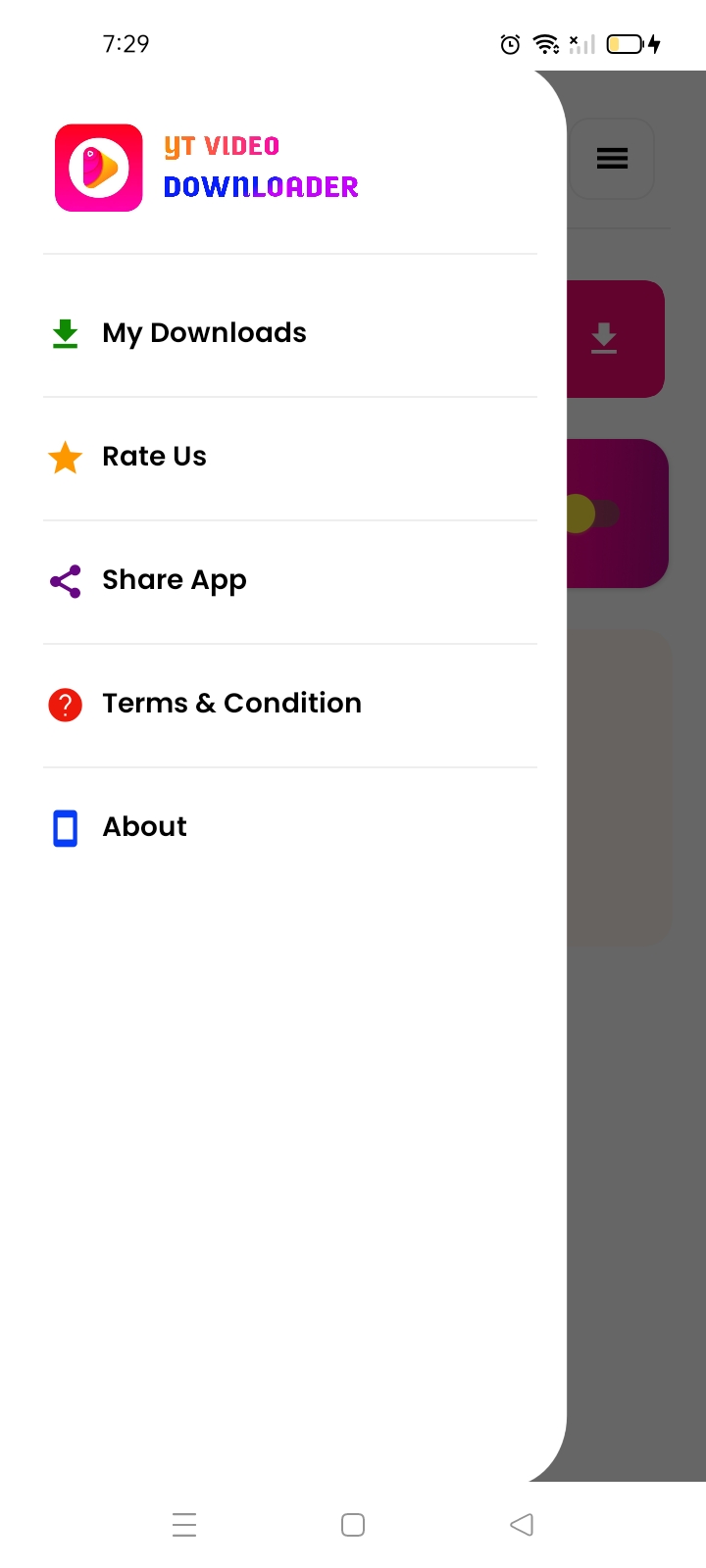The image size is (706, 1568).
Task: Open recent apps from the navigation bar
Action: tap(184, 1525)
